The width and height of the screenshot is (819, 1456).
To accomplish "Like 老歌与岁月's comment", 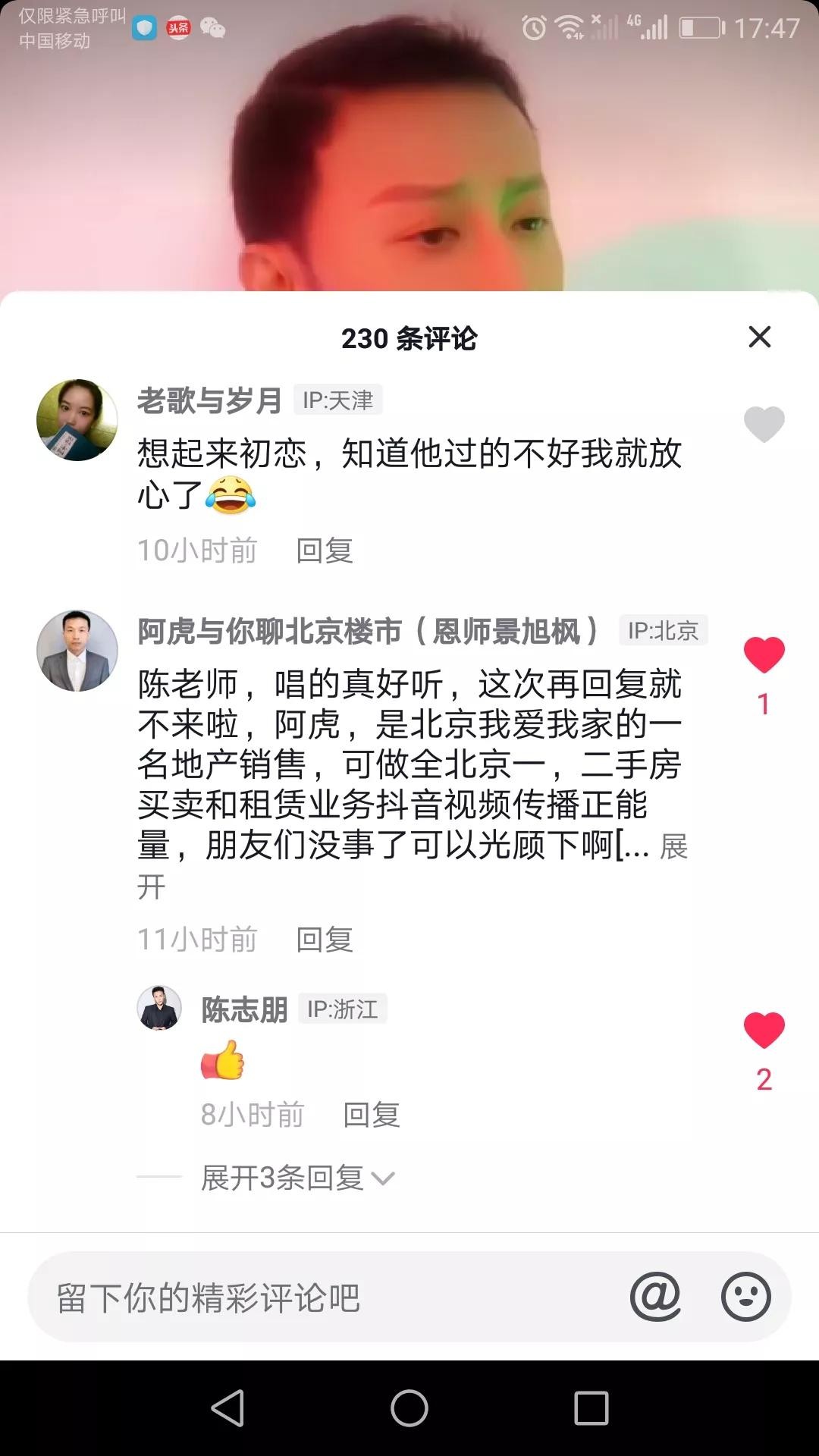I will click(764, 424).
